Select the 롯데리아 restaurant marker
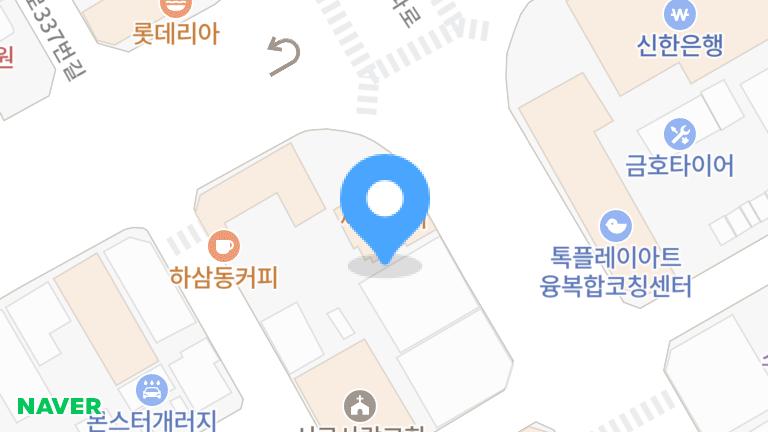The height and width of the screenshot is (432, 768). click(x=176, y=8)
